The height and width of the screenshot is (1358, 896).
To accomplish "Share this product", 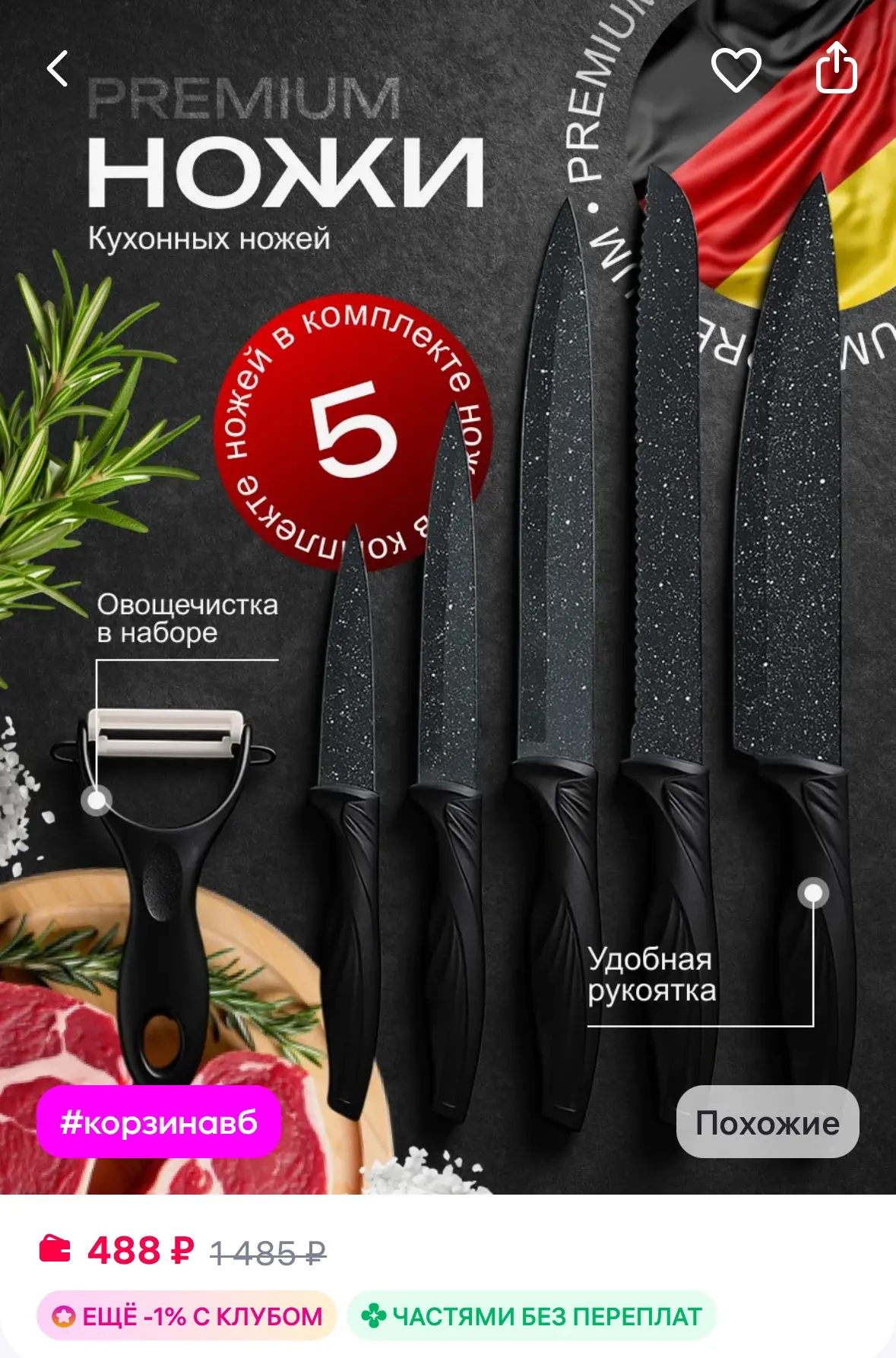I will 836,68.
